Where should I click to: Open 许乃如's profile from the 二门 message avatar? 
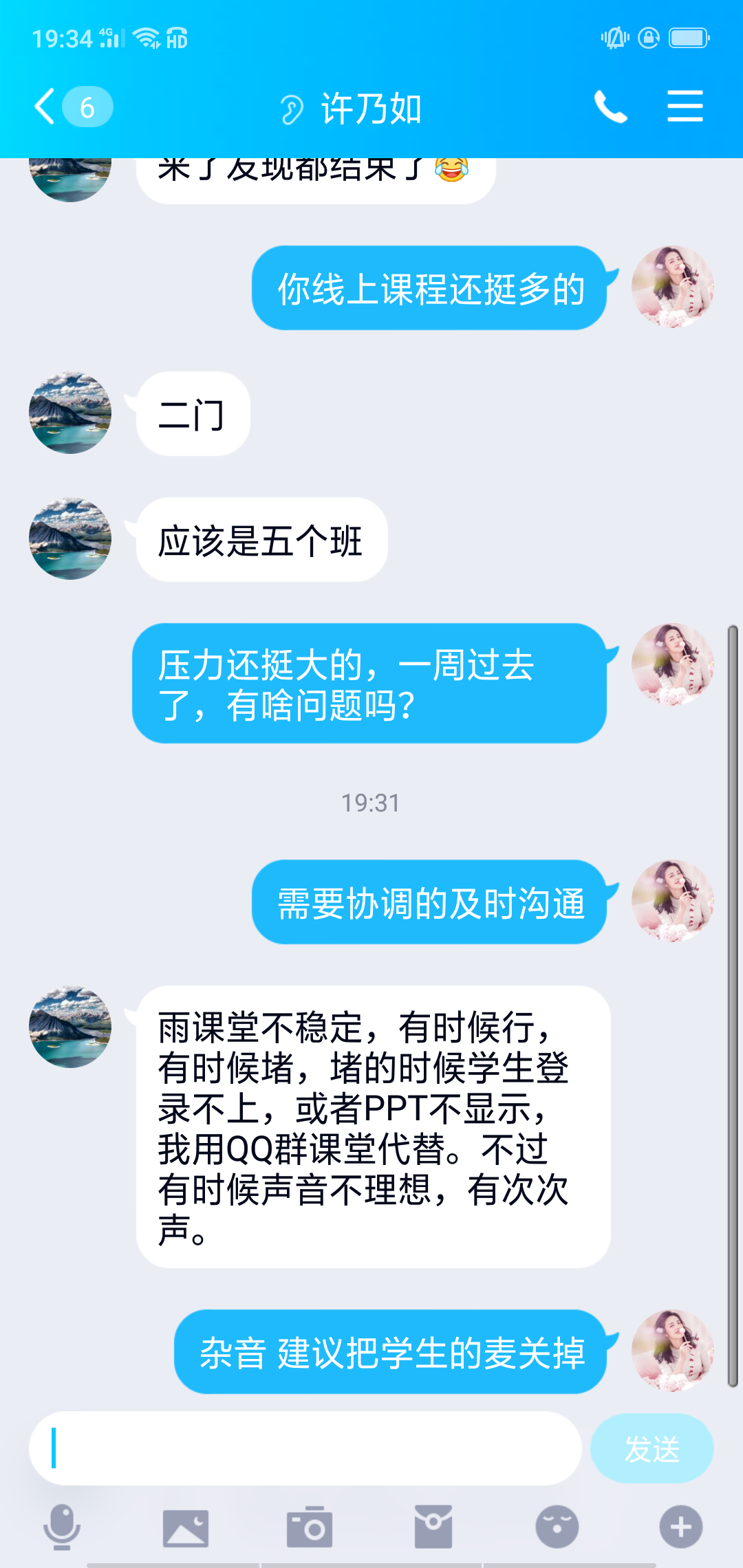tap(70, 413)
